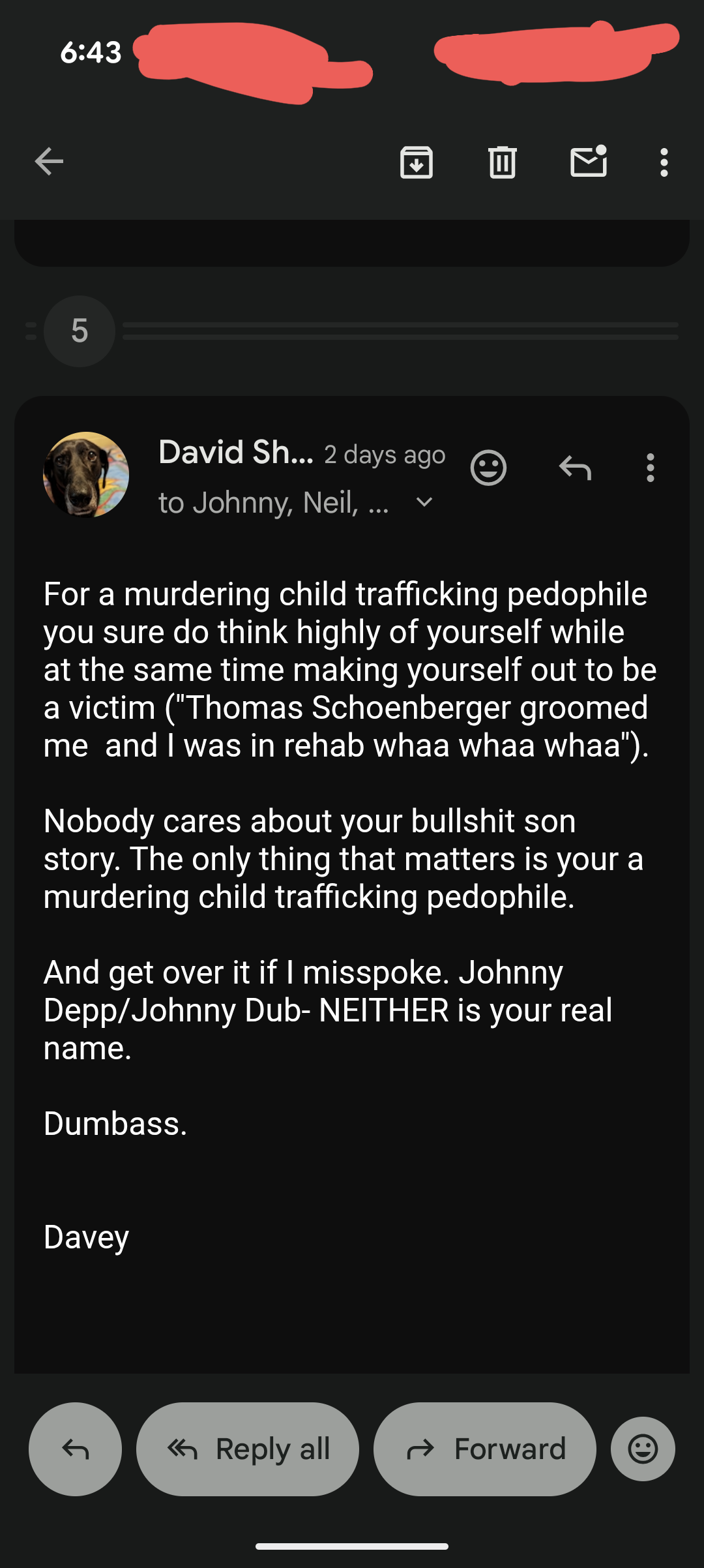Go back to the inbox
704x1568 pixels.
pyautogui.click(x=49, y=162)
